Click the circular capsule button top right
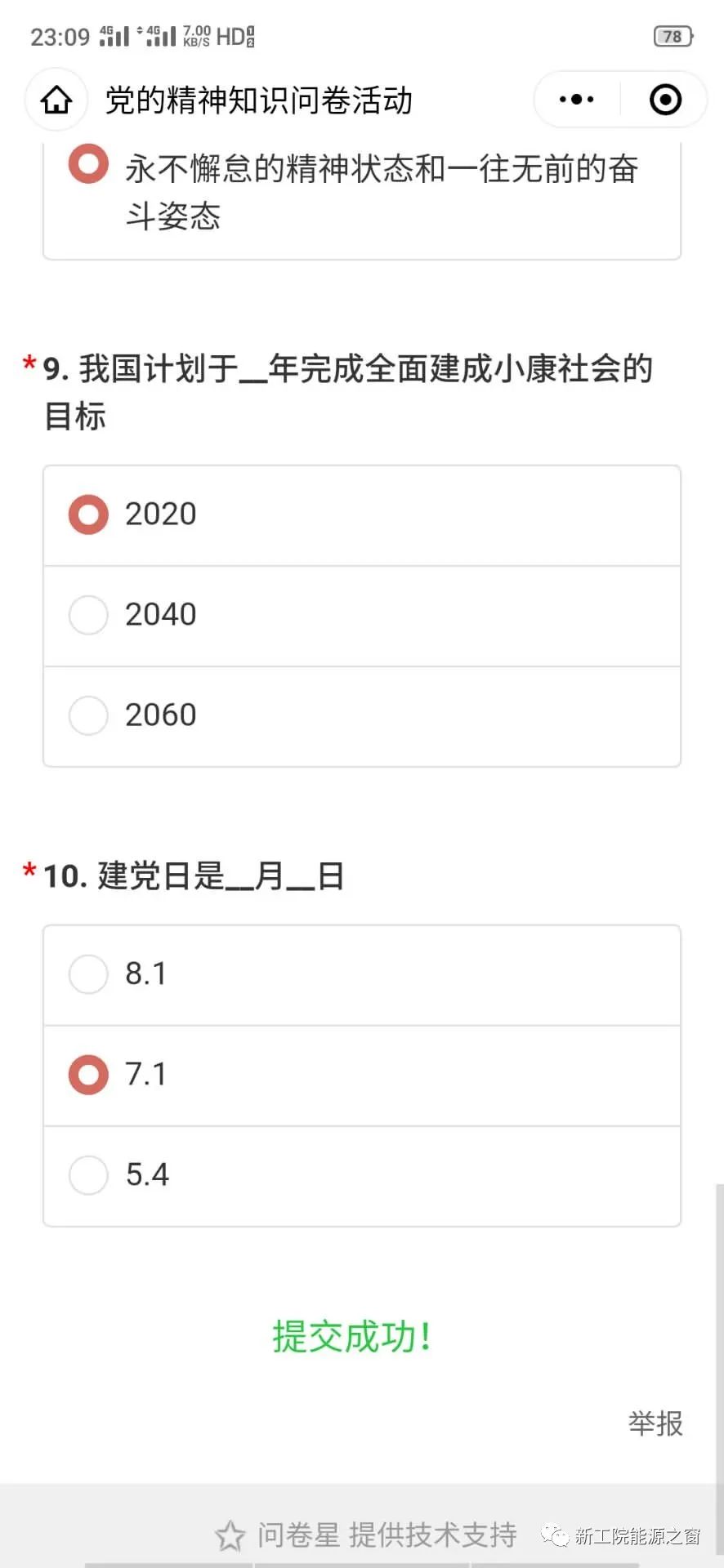 pos(665,99)
